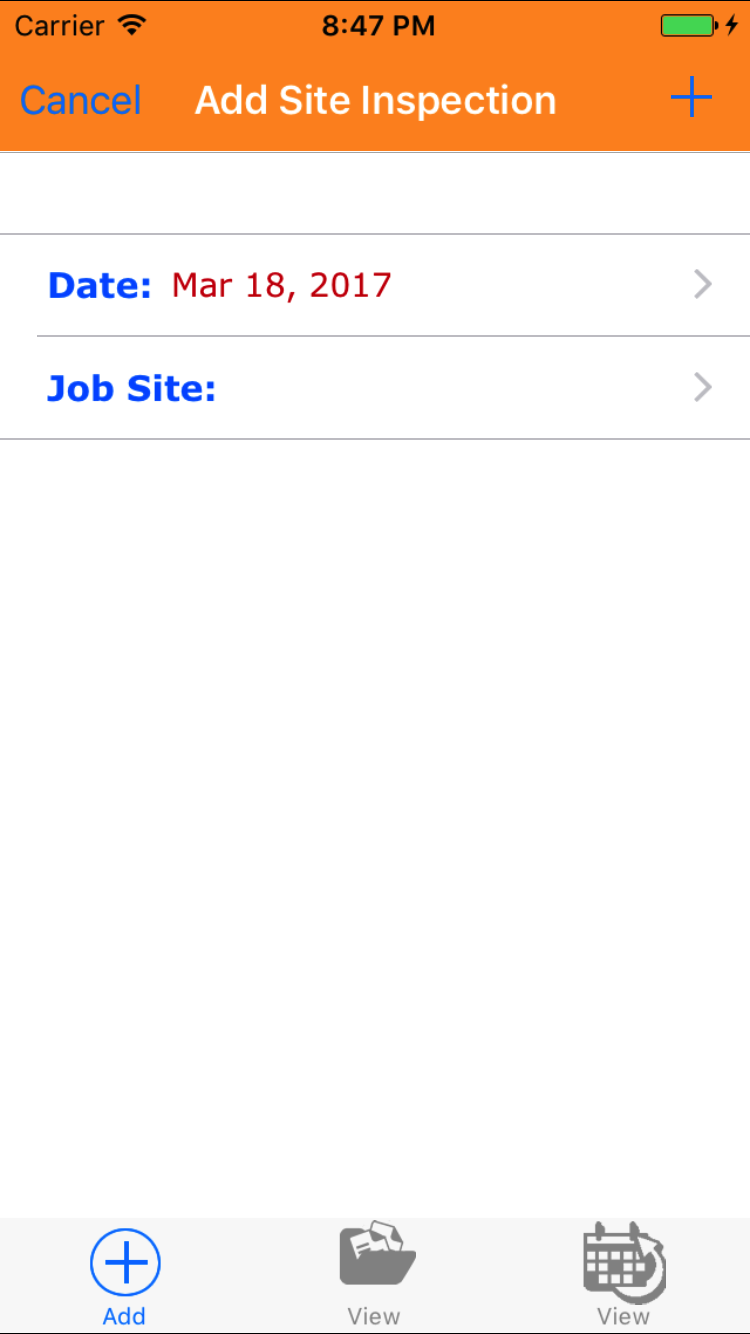Open the Job Site row
Viewport: 750px width, 1334px height.
(x=375, y=388)
